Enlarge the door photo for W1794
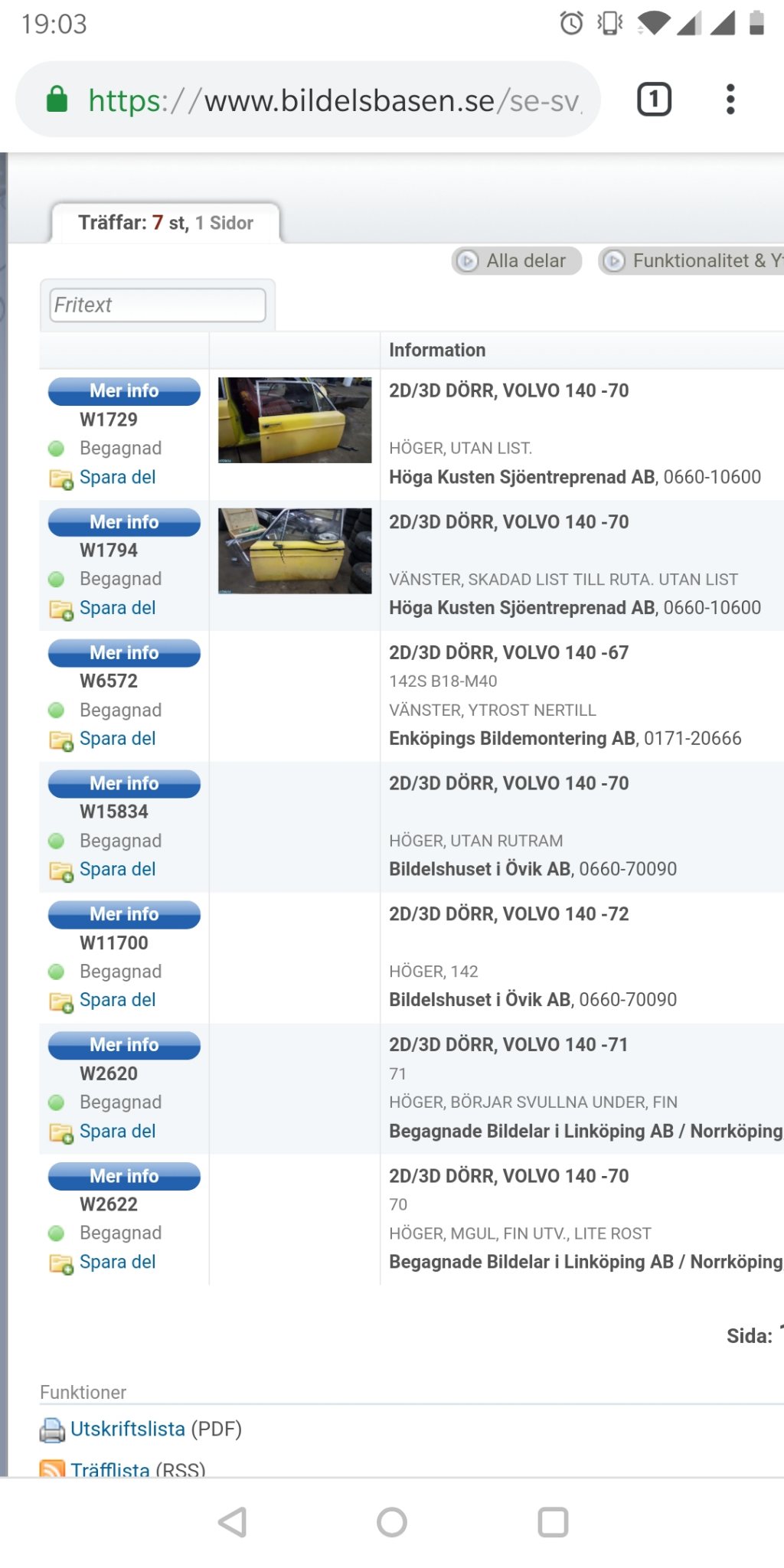This screenshot has height=1568, width=784. click(295, 550)
